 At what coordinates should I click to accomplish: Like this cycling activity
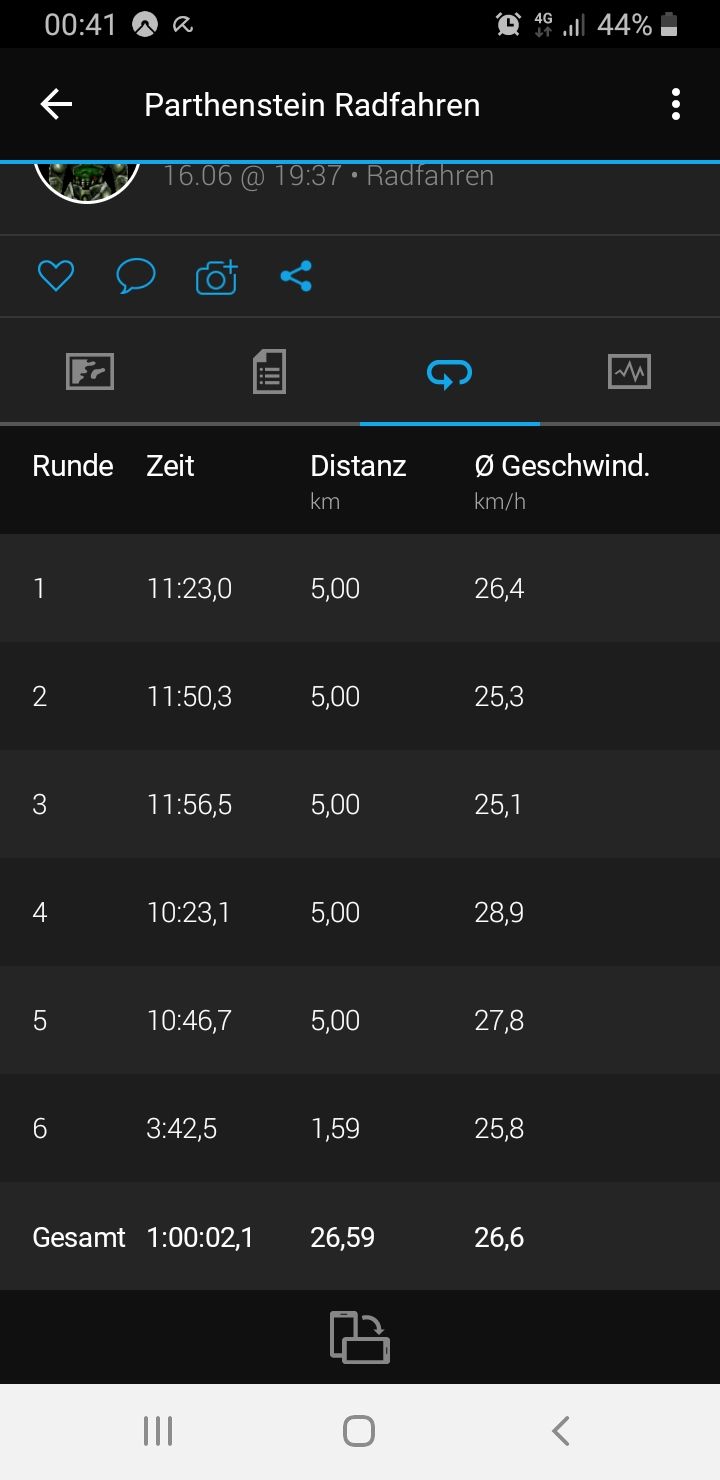coord(56,276)
